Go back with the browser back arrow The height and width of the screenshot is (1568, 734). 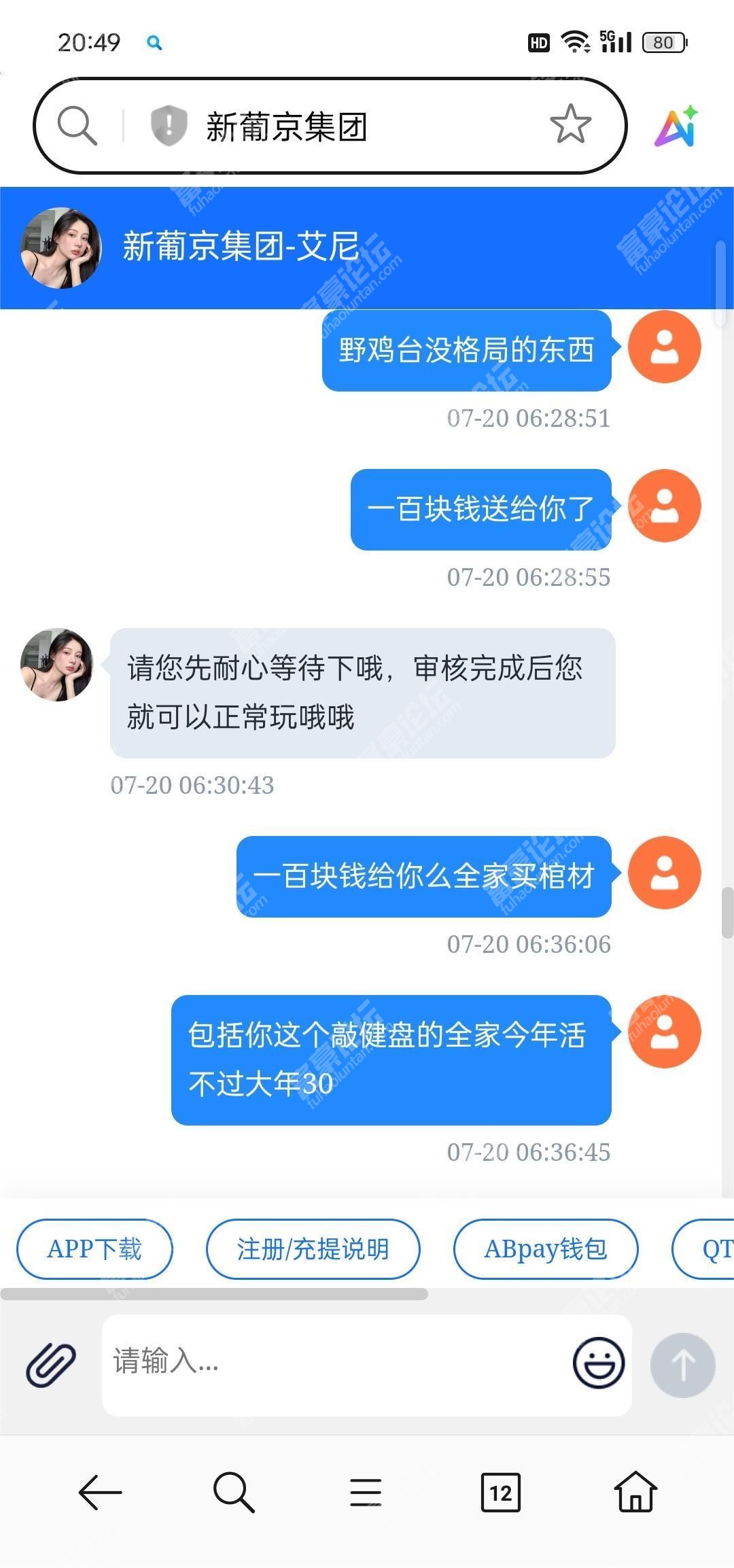tap(101, 1493)
